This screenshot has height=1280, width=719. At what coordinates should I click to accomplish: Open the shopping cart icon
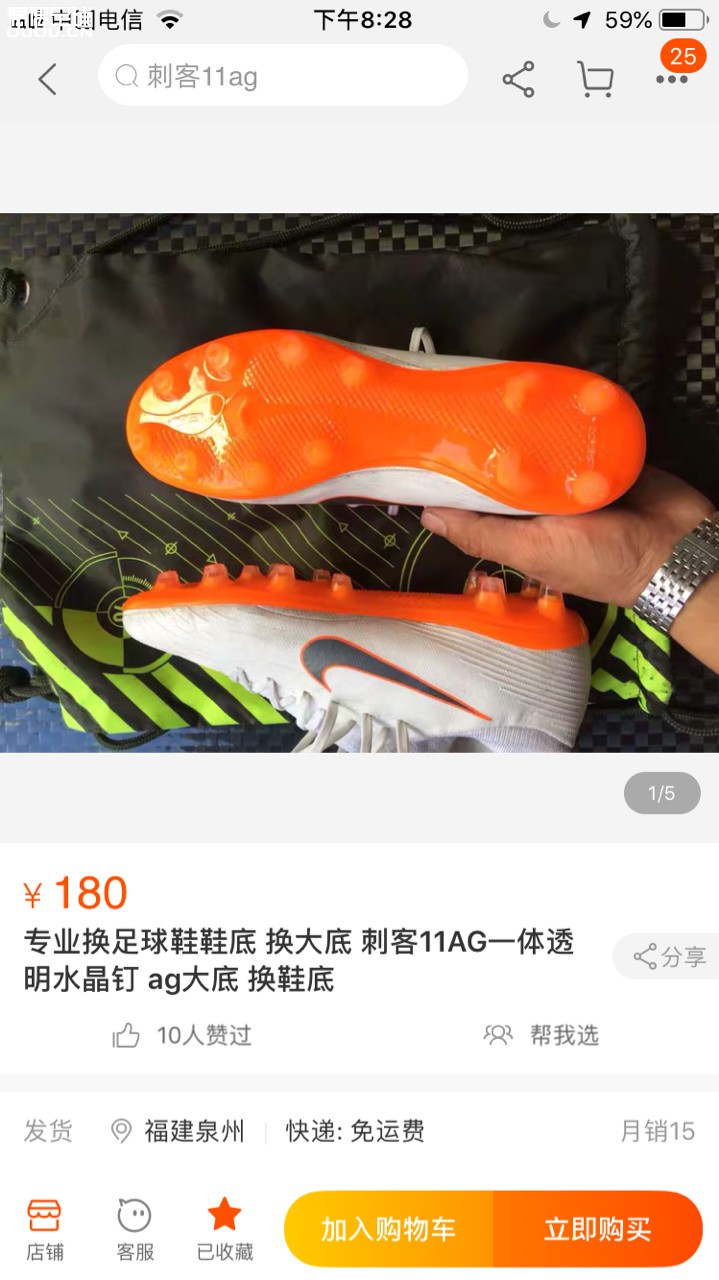pyautogui.click(x=595, y=79)
